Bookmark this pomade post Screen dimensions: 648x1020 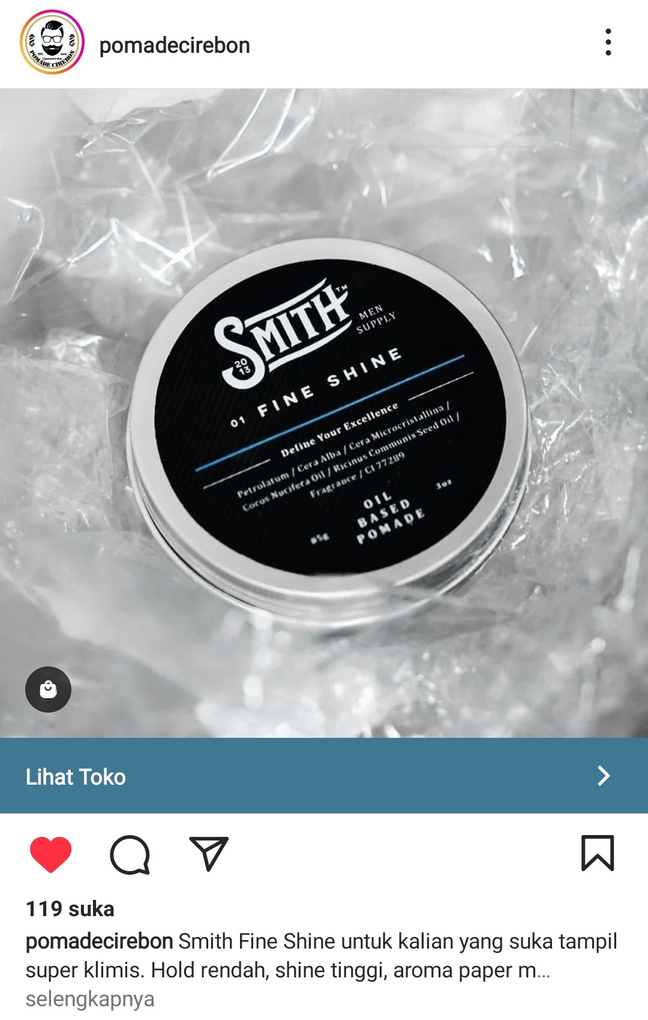coord(597,853)
